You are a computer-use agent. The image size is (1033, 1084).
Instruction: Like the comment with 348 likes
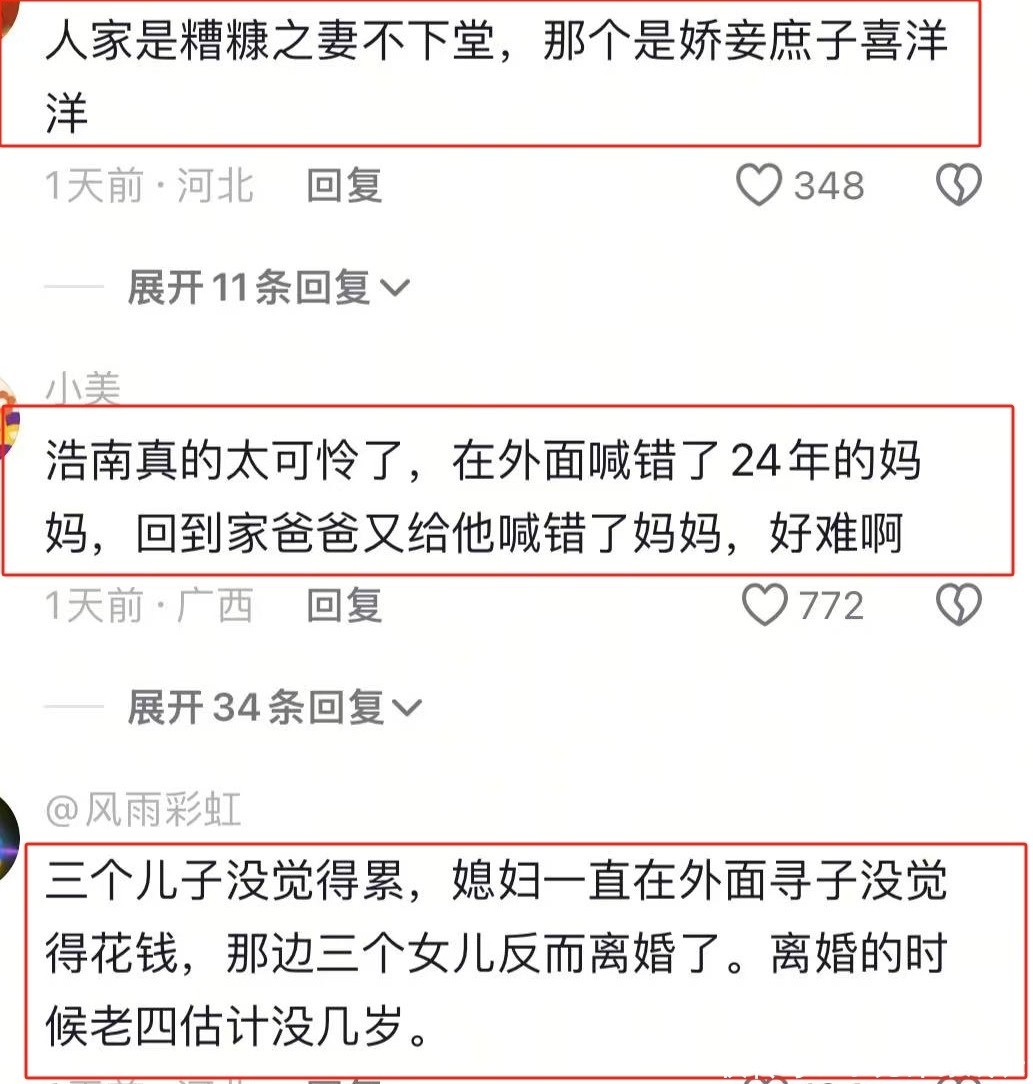(759, 186)
